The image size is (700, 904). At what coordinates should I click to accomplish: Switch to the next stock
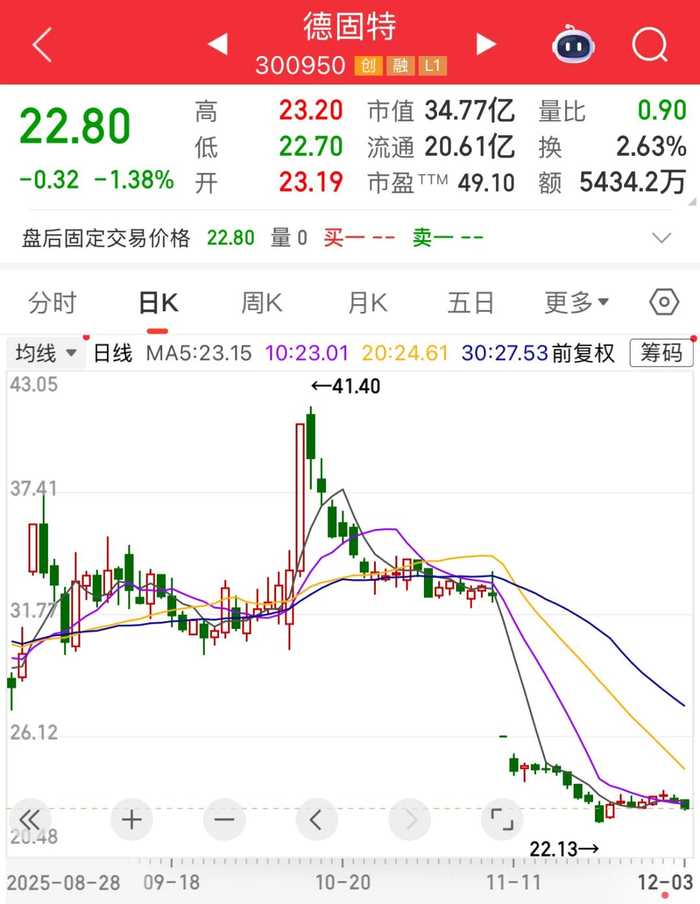(487, 44)
